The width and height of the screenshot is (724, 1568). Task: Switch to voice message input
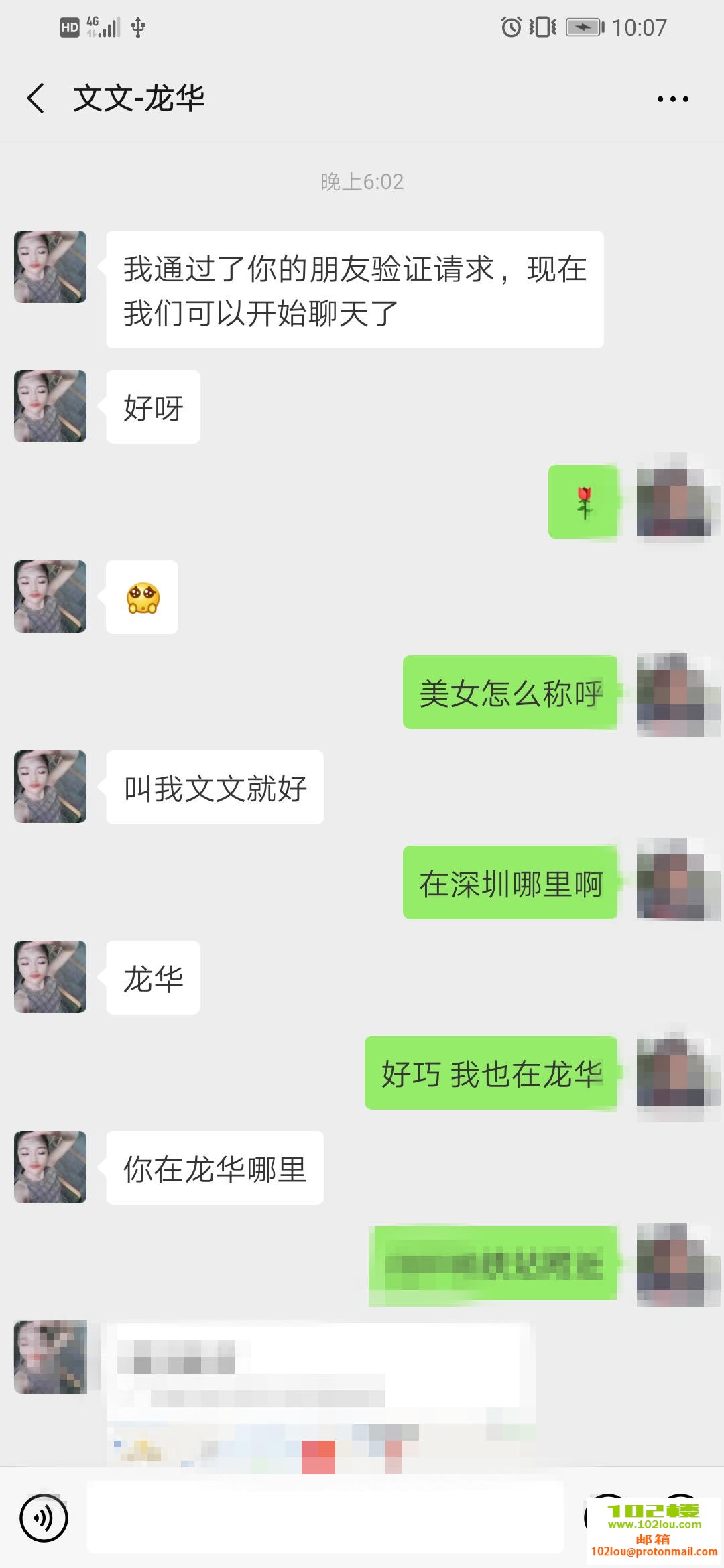(44, 1518)
